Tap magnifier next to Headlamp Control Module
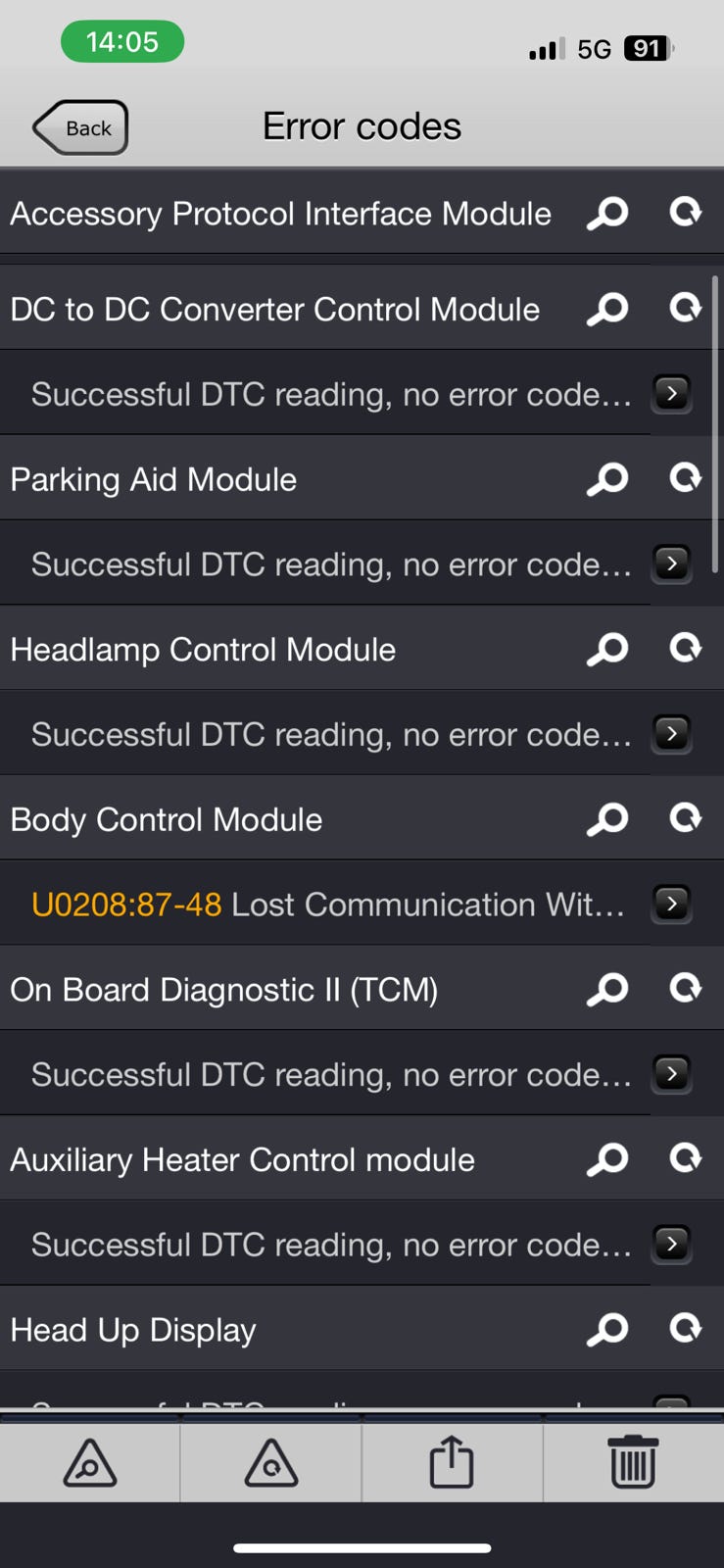This screenshot has height=1568, width=724. [x=607, y=649]
